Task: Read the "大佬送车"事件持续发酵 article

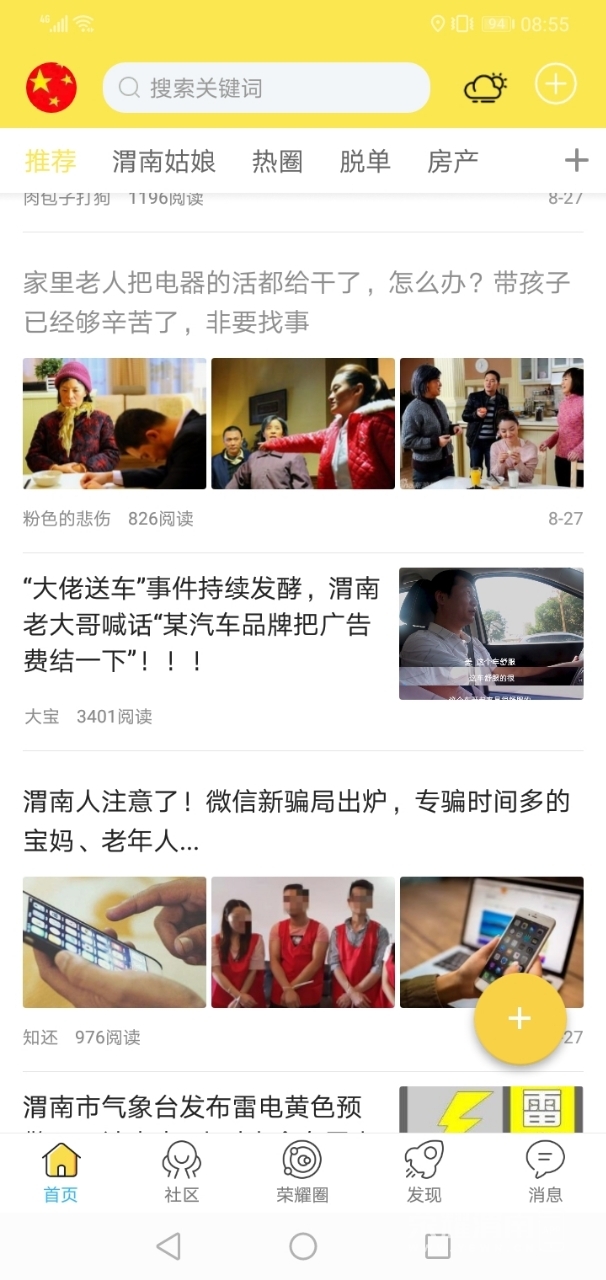Action: (202, 624)
